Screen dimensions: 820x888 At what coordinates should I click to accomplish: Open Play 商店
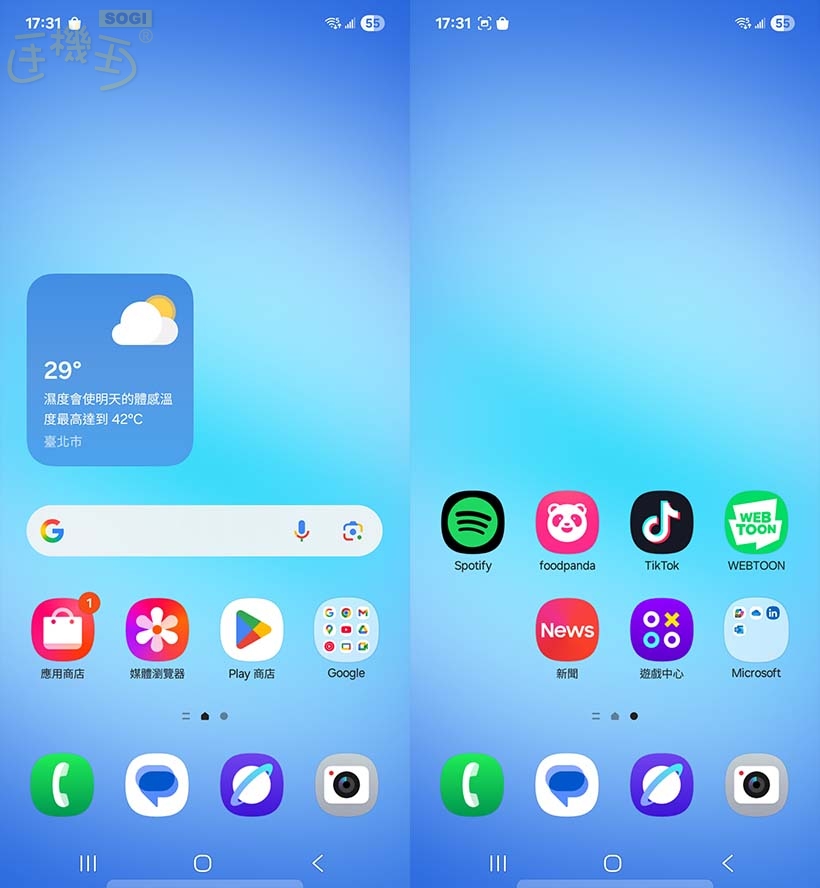tap(251, 630)
